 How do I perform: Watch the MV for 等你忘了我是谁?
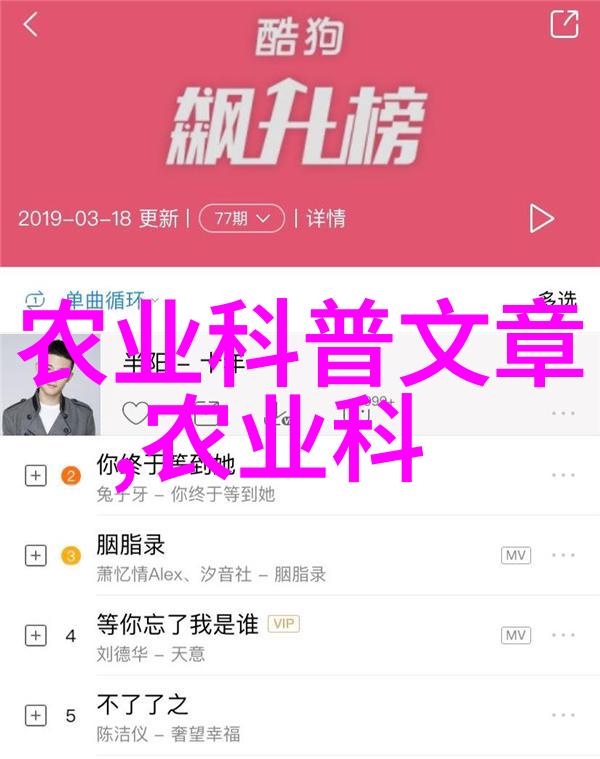(516, 636)
